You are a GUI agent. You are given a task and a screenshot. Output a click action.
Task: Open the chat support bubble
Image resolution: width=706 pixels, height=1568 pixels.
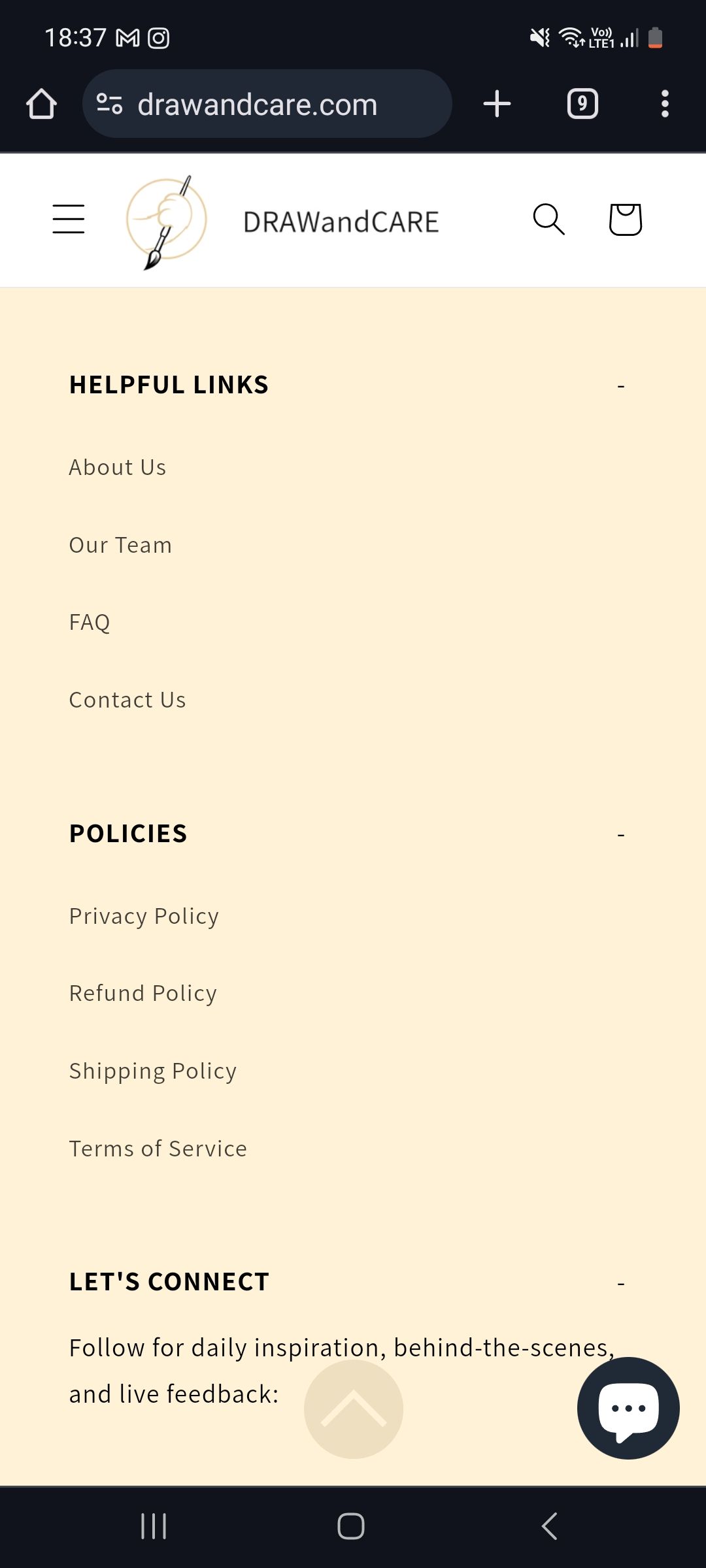tap(628, 1408)
